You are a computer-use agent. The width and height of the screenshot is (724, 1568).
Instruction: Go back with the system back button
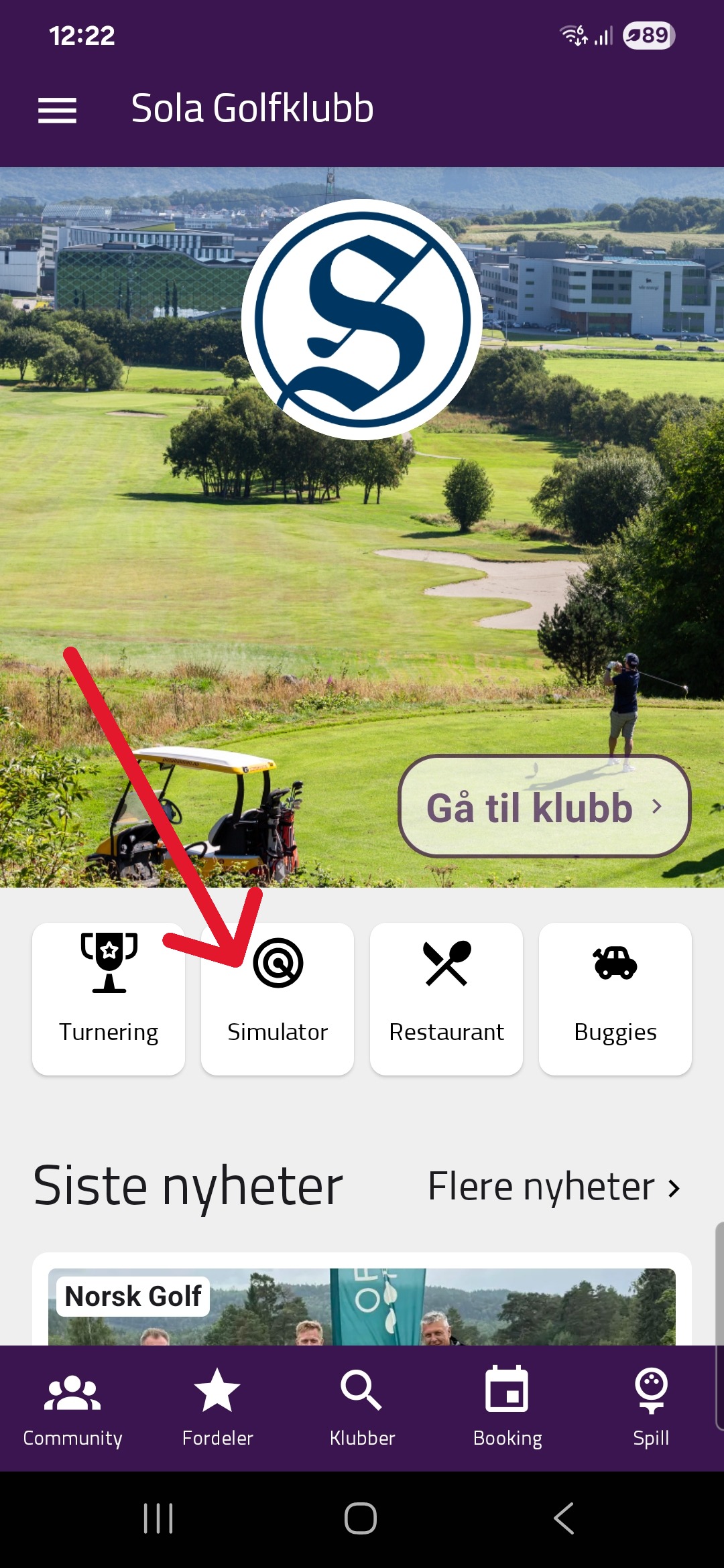pyautogui.click(x=564, y=1518)
